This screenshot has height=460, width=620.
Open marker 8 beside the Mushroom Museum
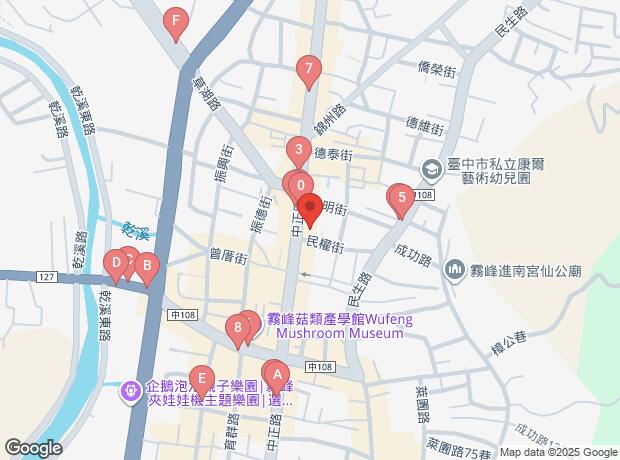click(238, 327)
